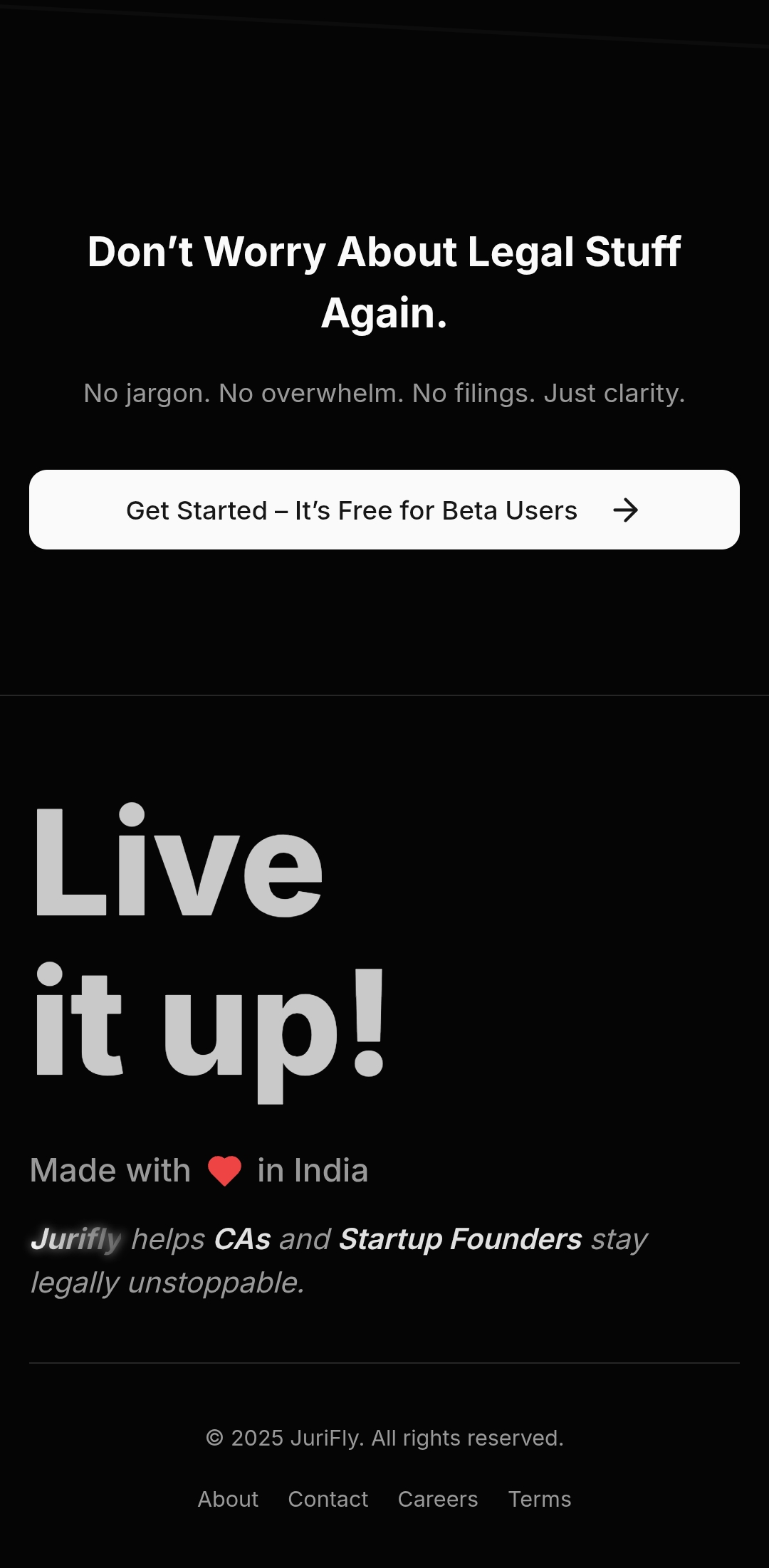Open the Contact footer link

click(328, 1499)
